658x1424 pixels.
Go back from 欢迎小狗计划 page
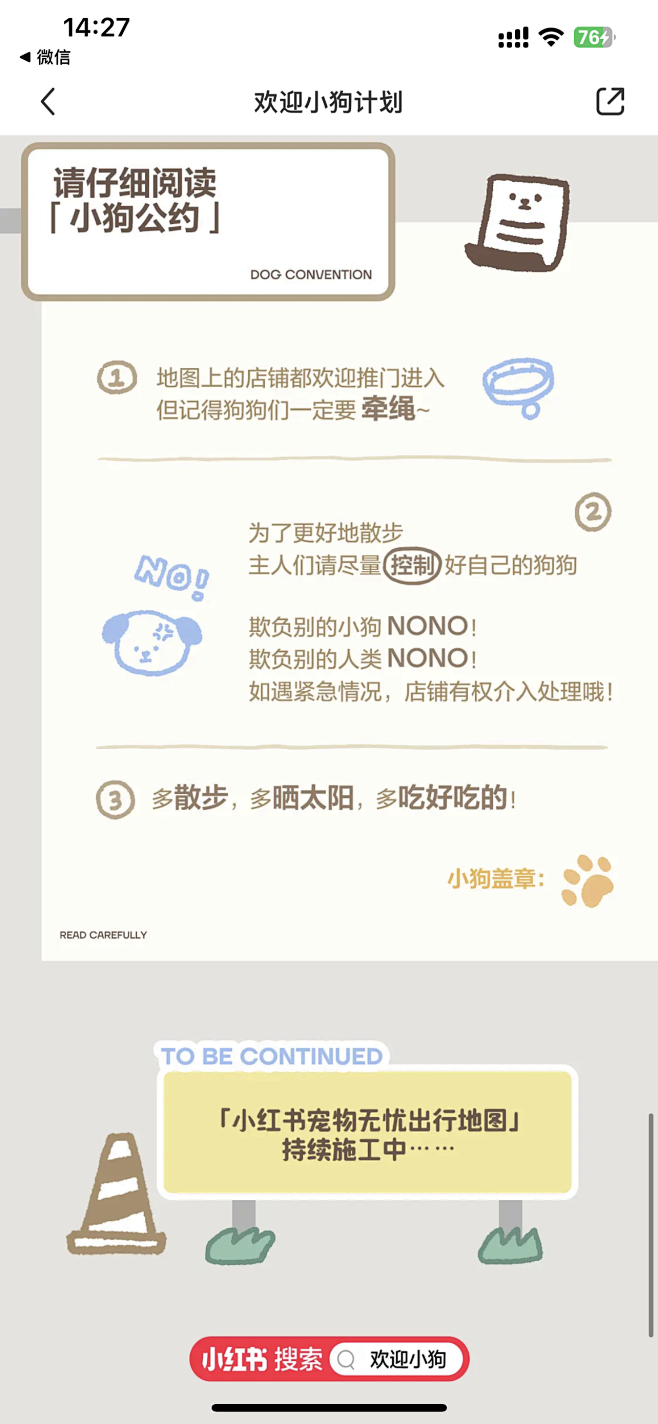pos(47,102)
